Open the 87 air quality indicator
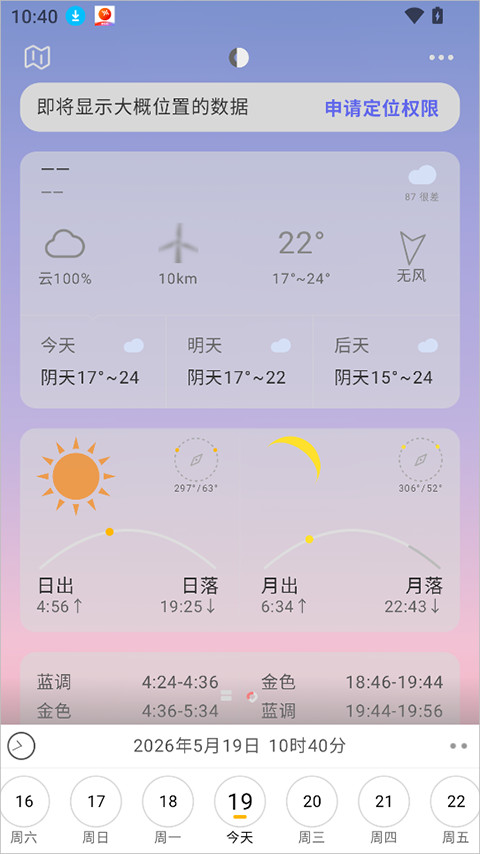The height and width of the screenshot is (854, 480). coord(422,184)
